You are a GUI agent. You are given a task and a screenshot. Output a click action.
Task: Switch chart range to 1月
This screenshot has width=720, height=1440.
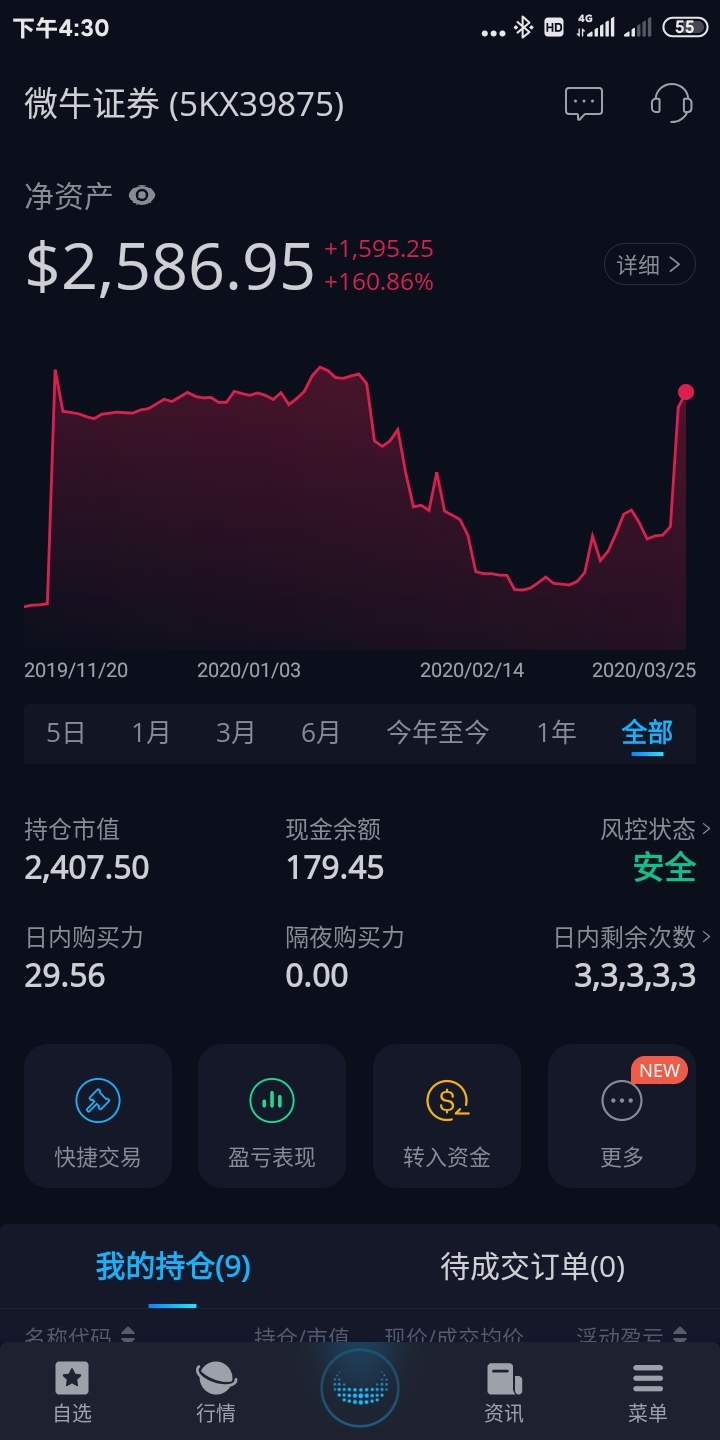(x=151, y=733)
